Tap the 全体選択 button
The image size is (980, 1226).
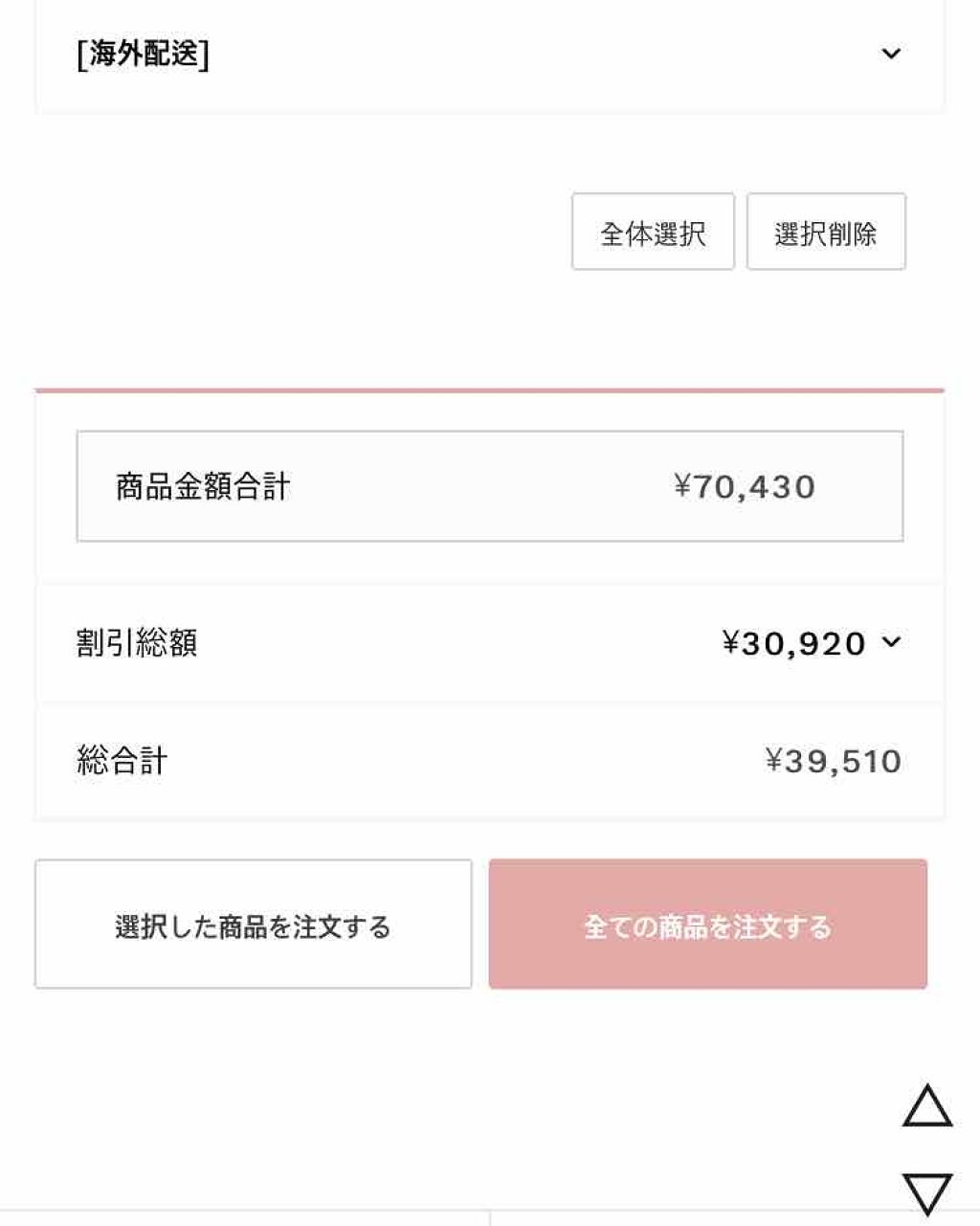653,233
